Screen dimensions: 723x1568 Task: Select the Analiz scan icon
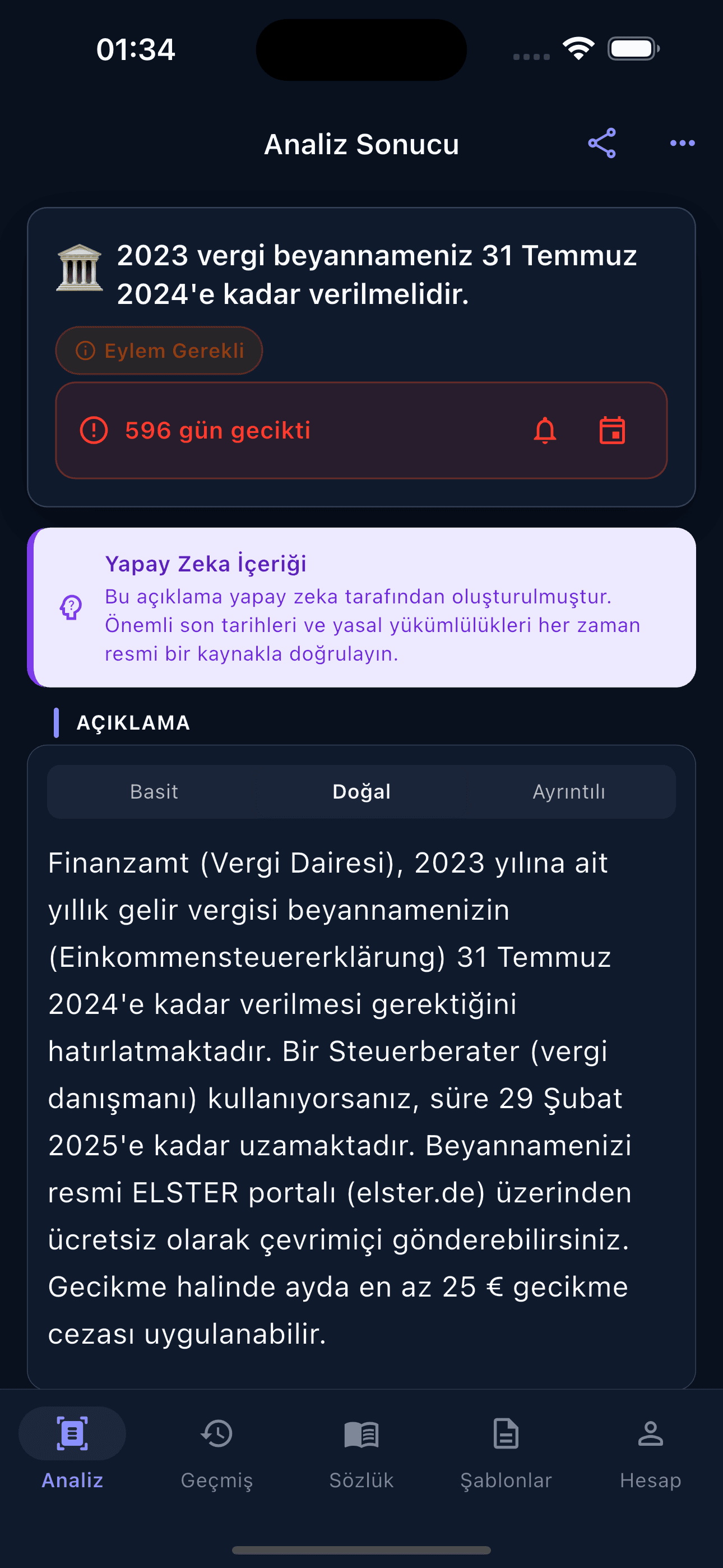[72, 1433]
